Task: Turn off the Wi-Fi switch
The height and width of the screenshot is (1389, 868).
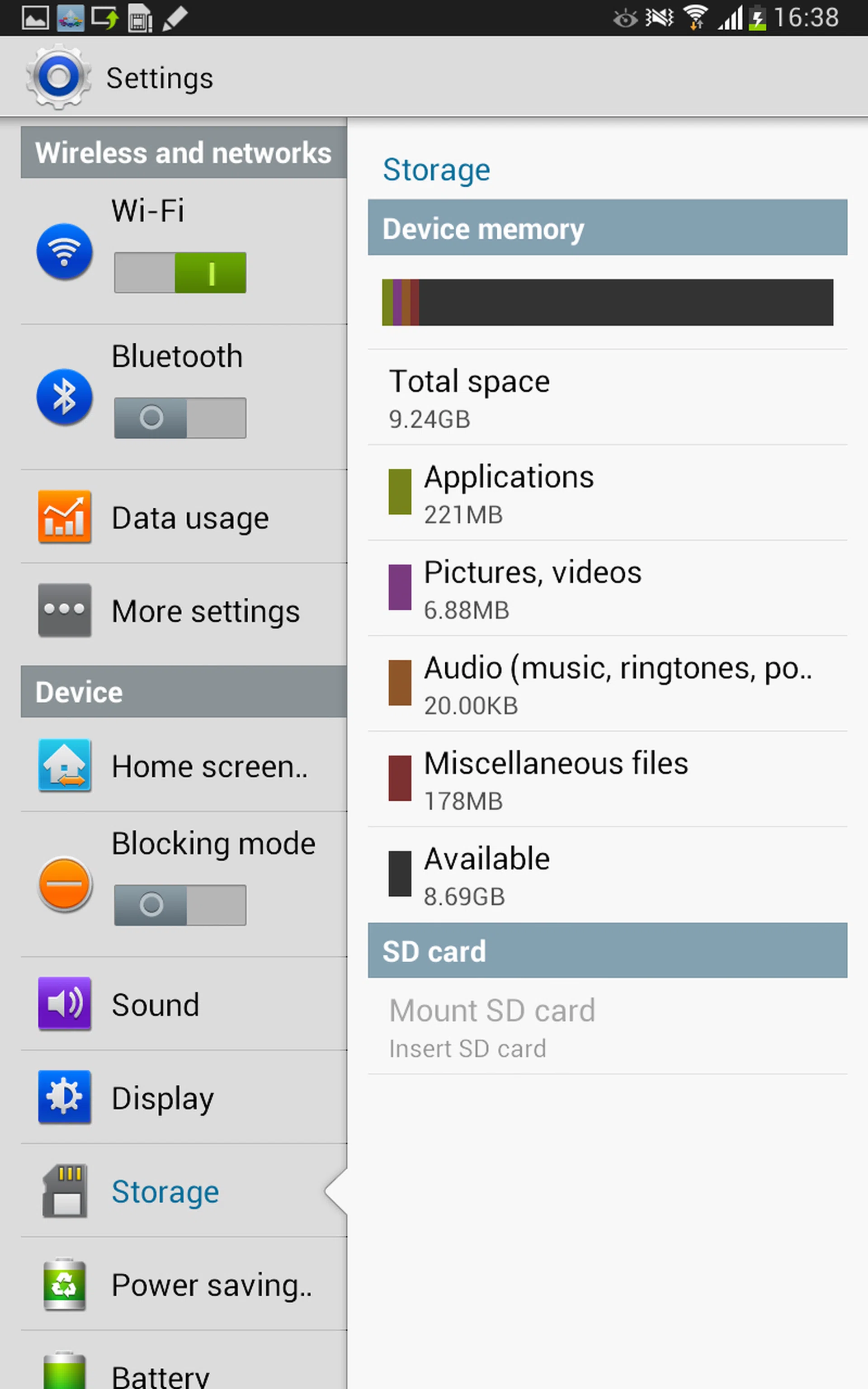Action: pyautogui.click(x=180, y=273)
